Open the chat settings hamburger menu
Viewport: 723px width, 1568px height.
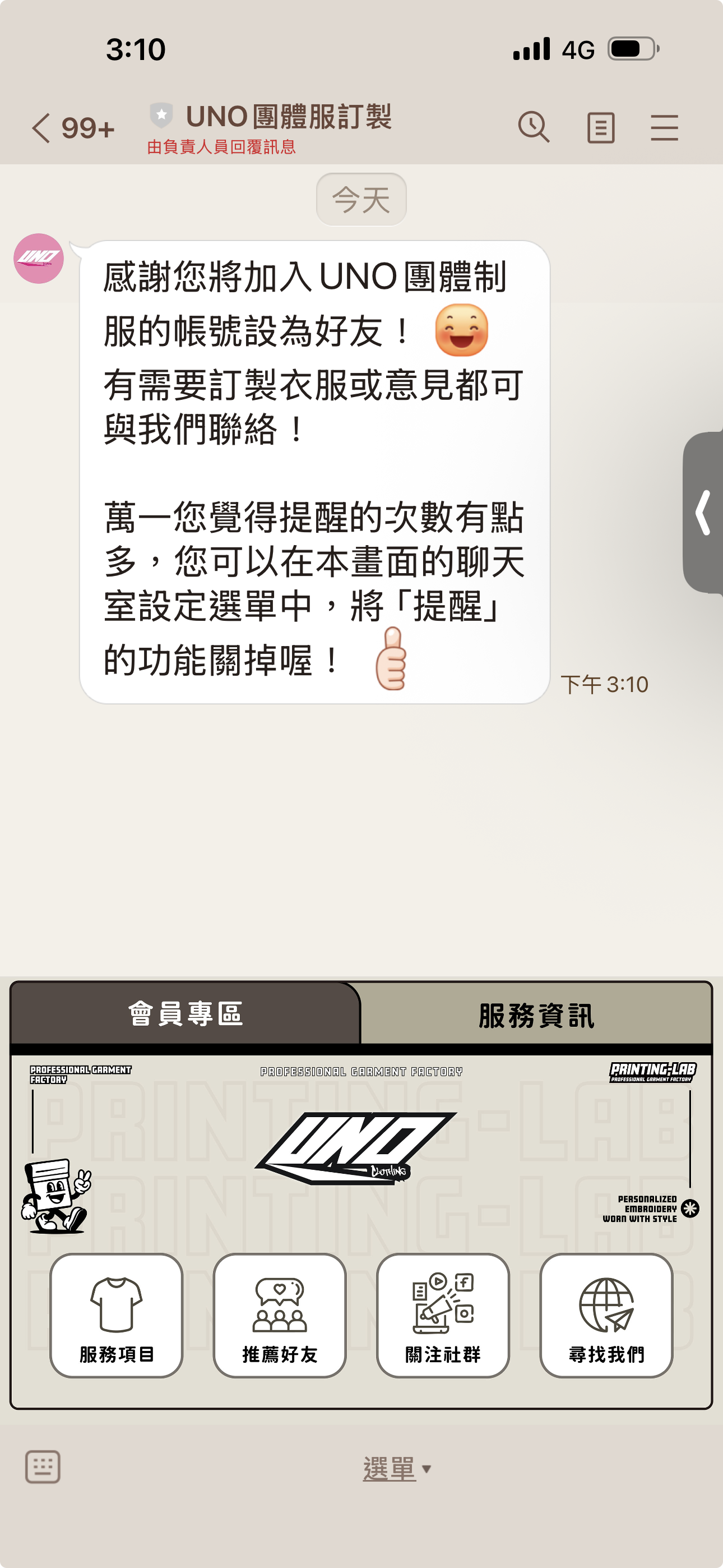coord(664,128)
